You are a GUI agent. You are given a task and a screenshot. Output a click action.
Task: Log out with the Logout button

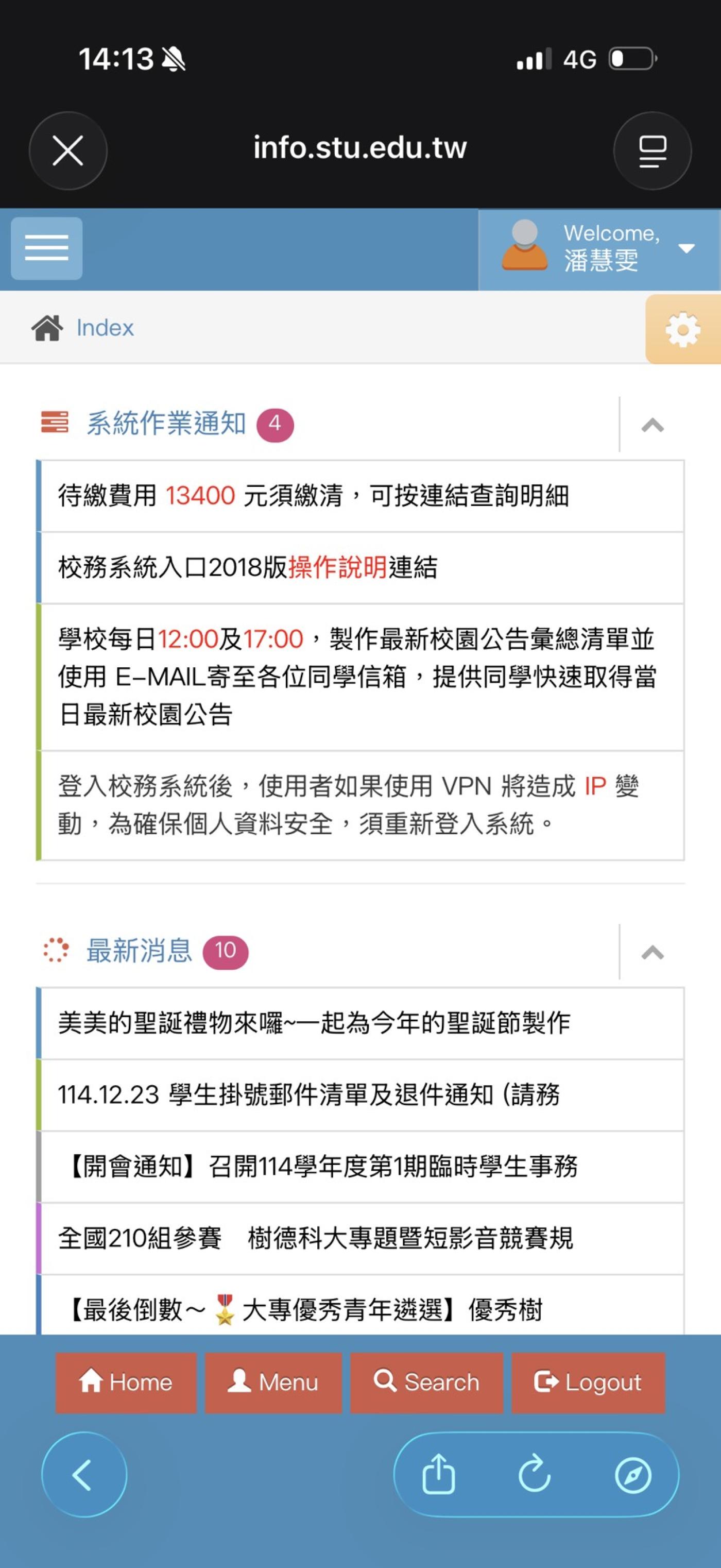(588, 1382)
